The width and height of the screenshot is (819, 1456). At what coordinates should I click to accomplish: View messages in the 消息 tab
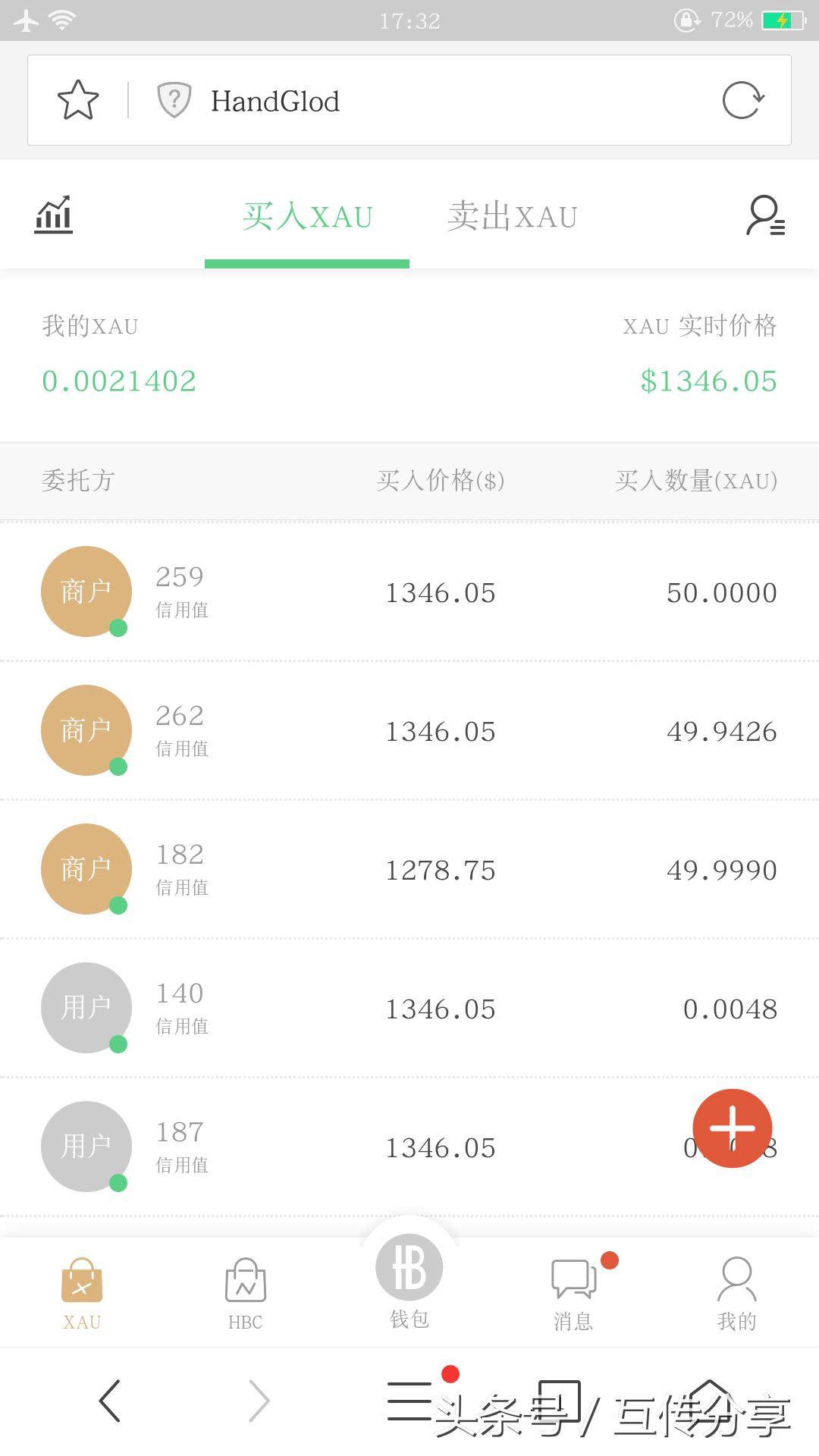pos(574,1294)
